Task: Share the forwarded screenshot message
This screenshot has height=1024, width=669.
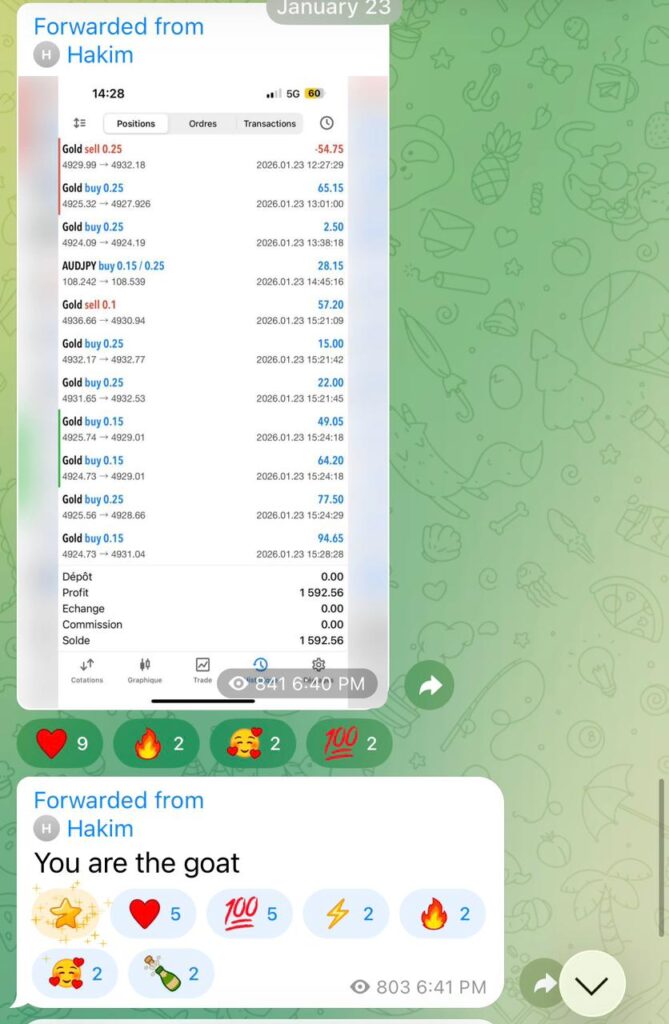Action: pos(429,686)
